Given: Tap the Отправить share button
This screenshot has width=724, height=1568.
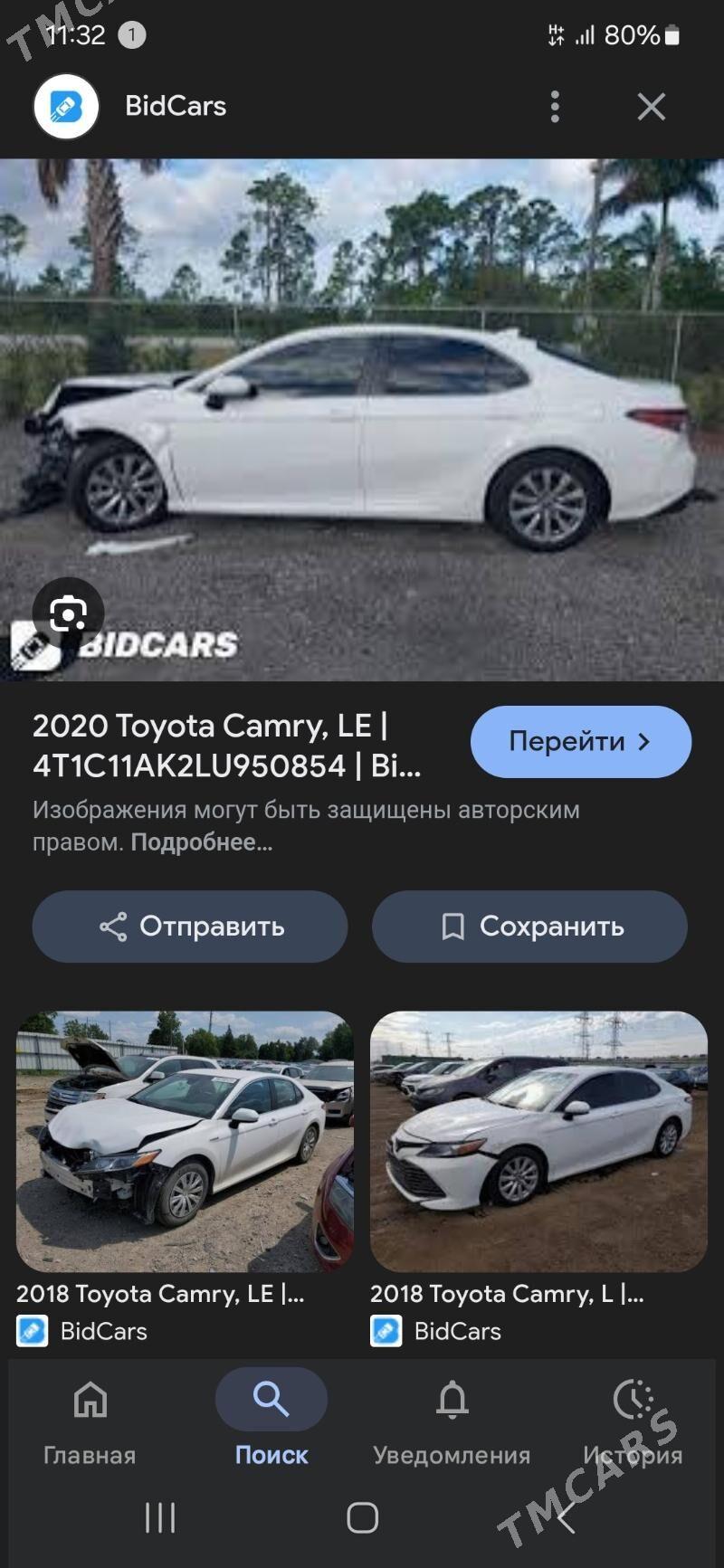Looking at the screenshot, I should point(188,926).
